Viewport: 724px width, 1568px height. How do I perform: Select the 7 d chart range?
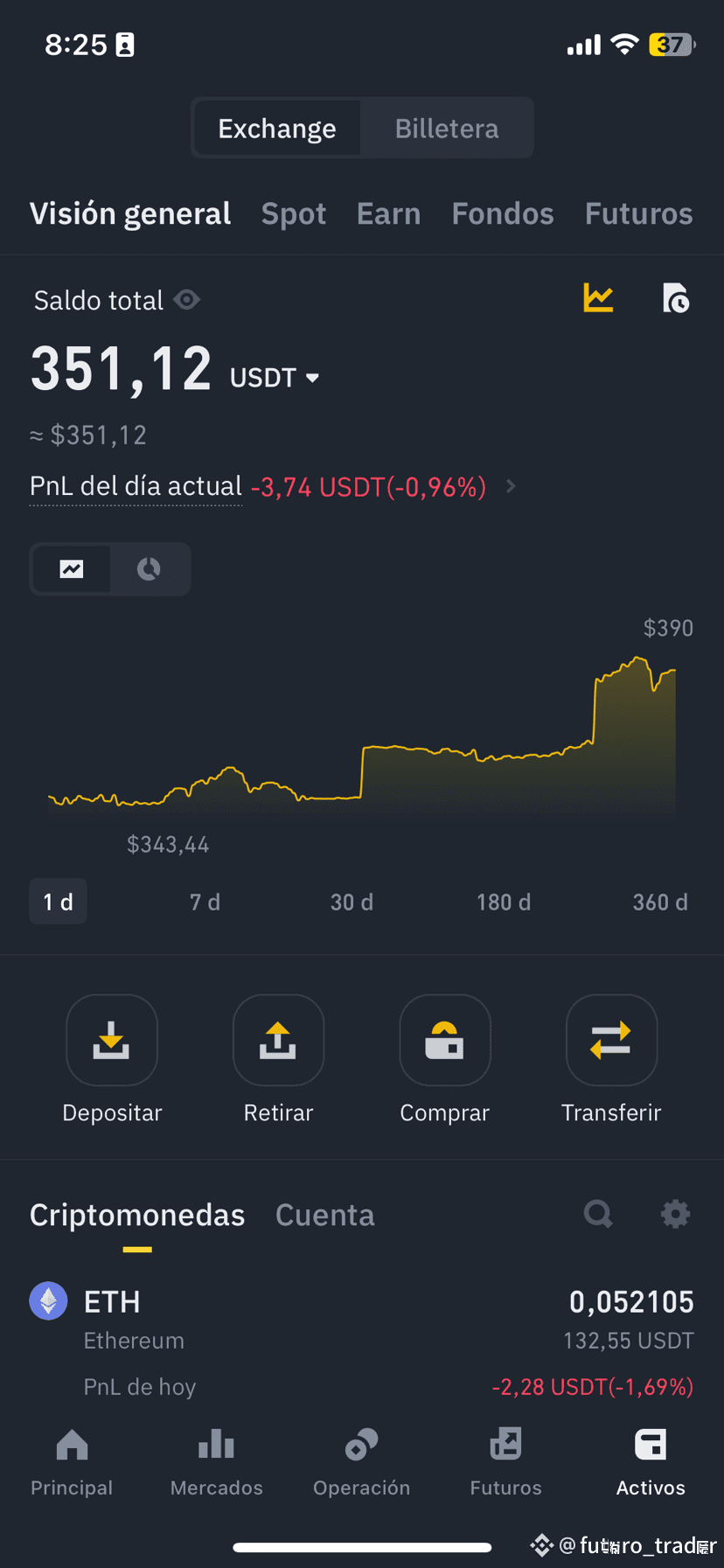tap(205, 902)
